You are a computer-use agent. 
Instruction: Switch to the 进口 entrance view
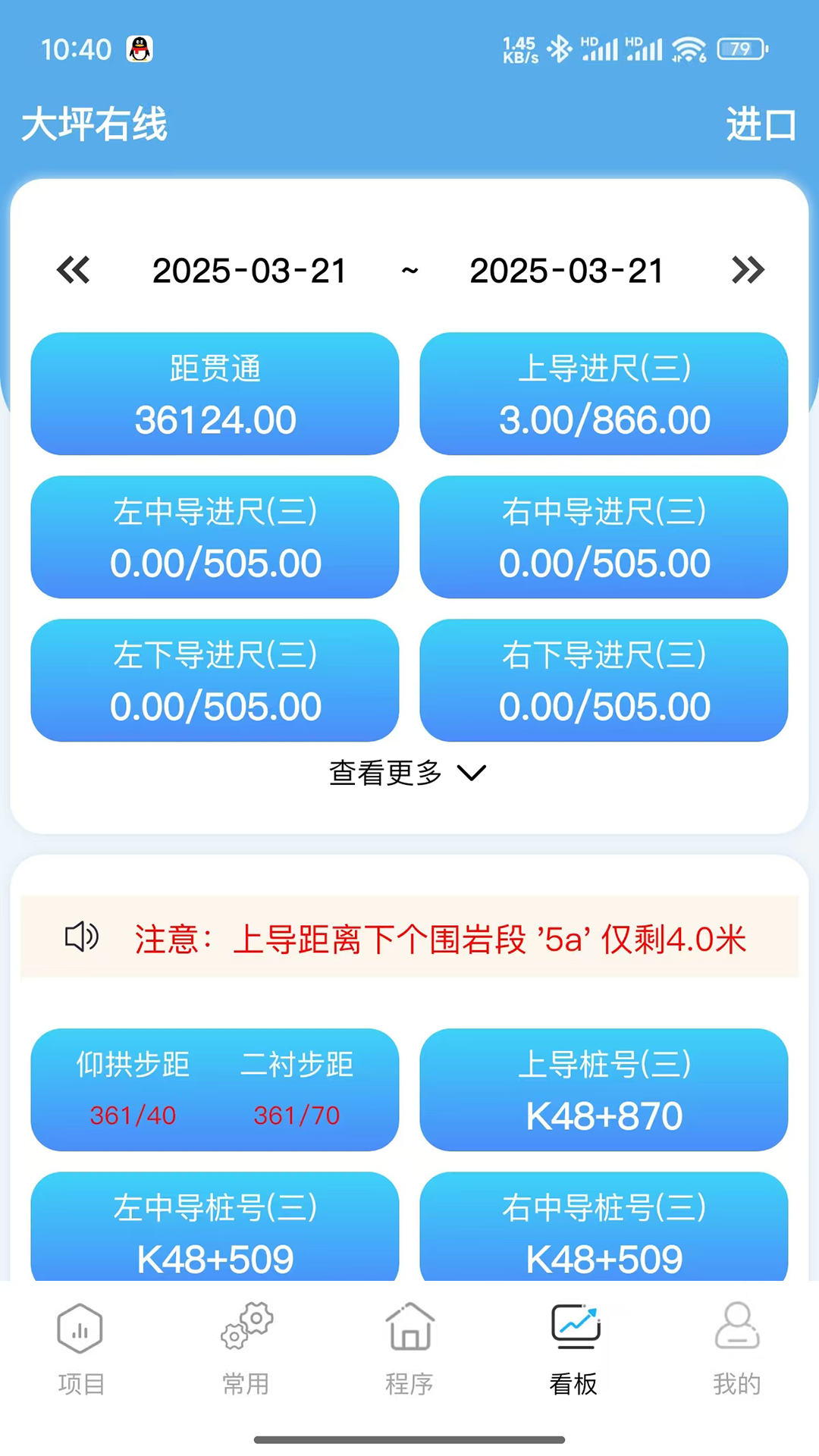tap(761, 125)
